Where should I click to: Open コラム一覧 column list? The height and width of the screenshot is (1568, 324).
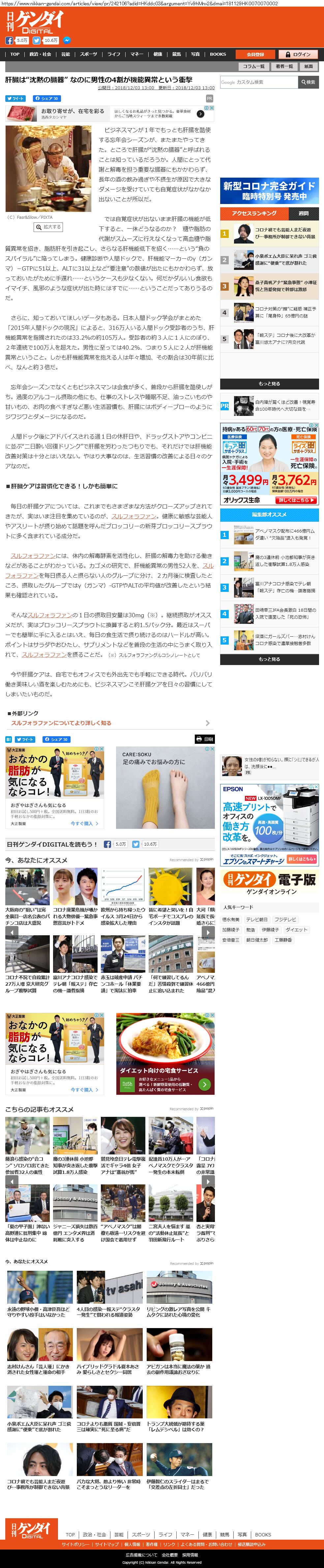tap(254, 66)
